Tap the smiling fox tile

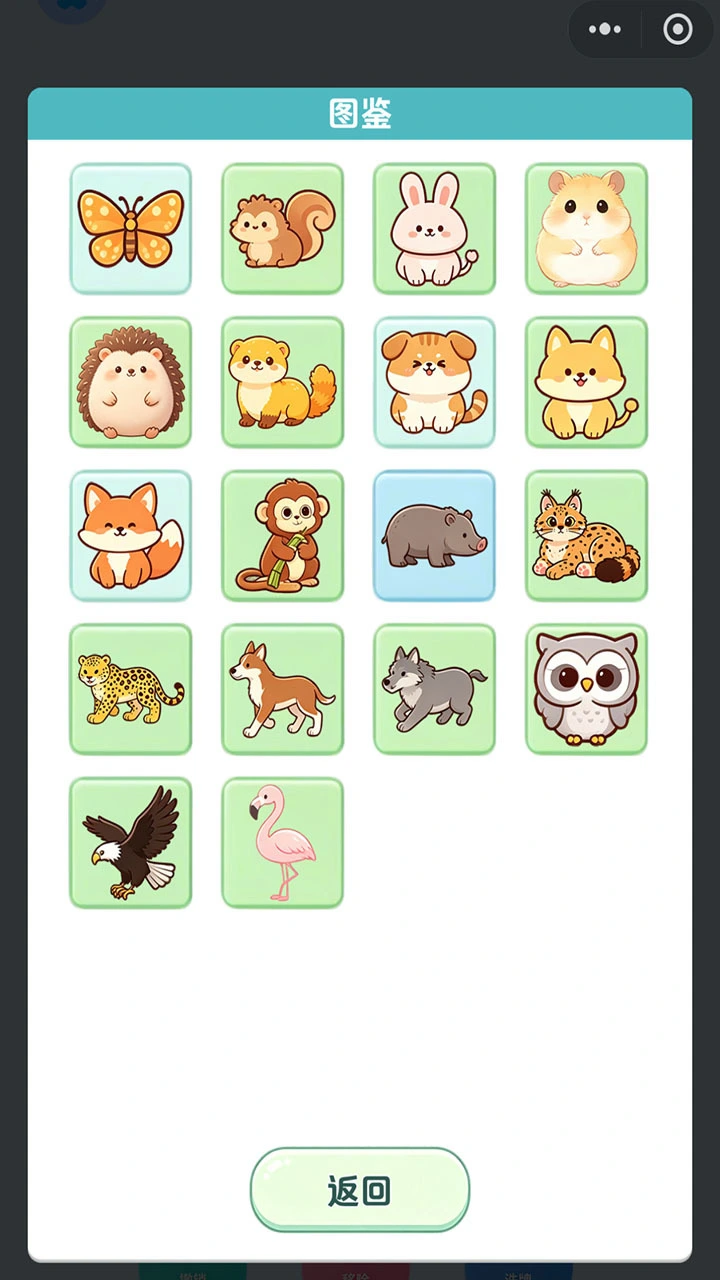(130, 536)
